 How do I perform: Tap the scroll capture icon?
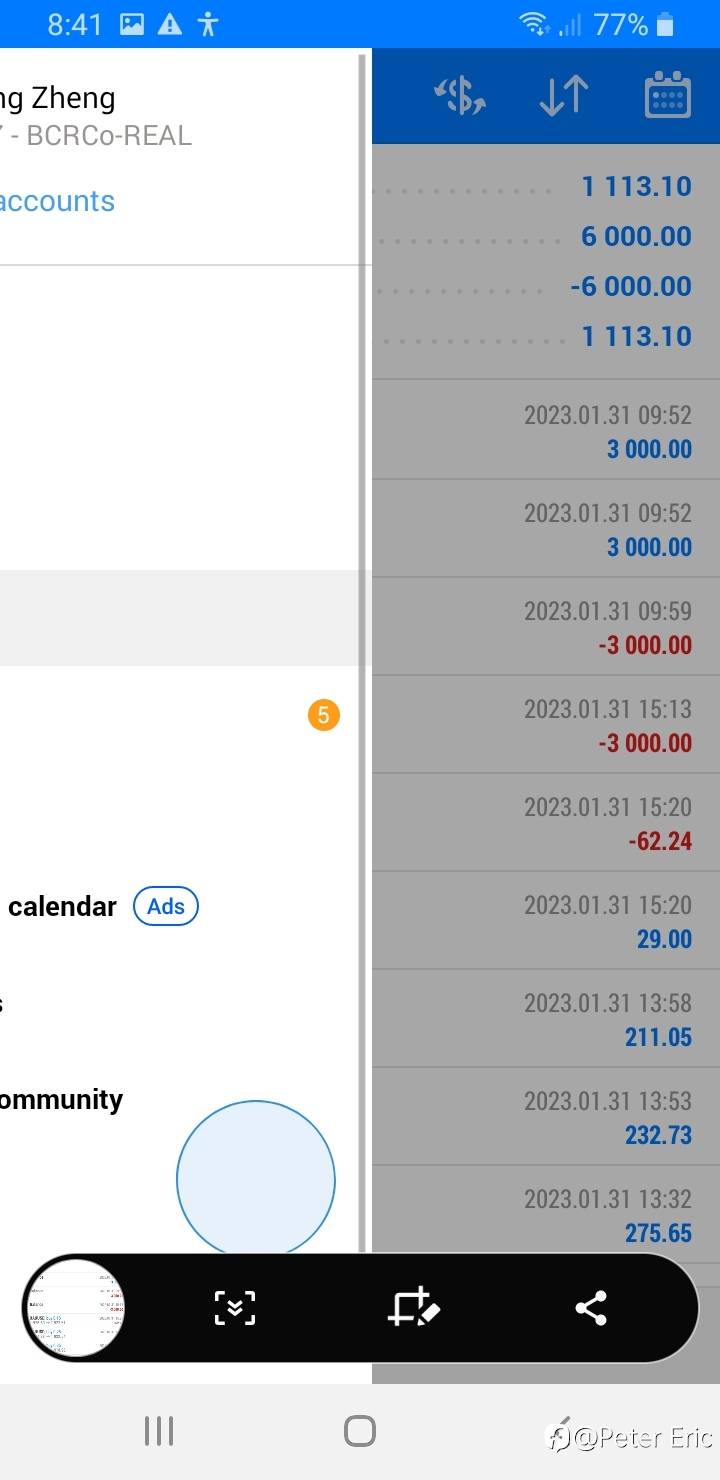[235, 1308]
